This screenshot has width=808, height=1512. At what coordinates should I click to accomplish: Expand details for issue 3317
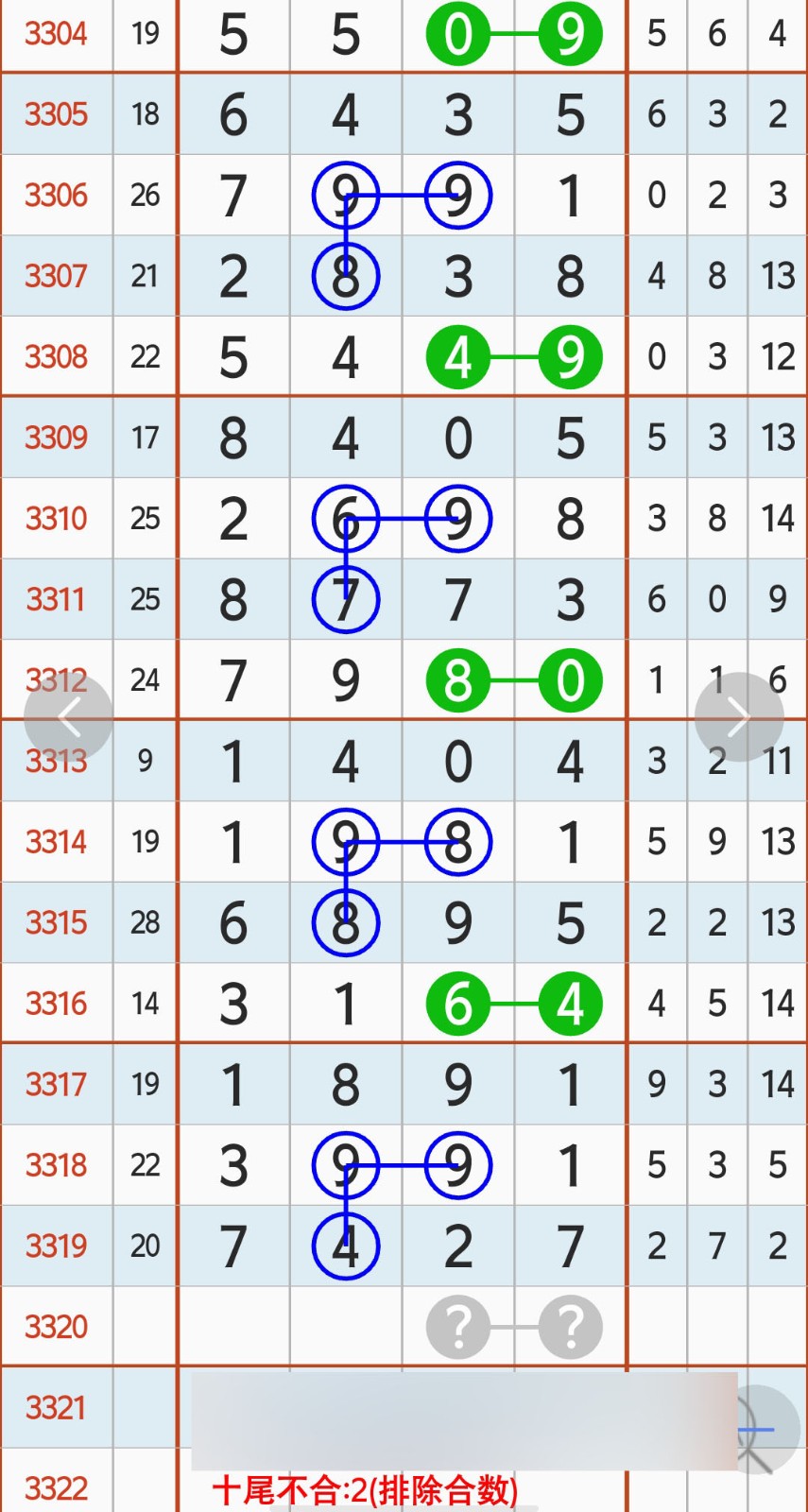point(56,1085)
